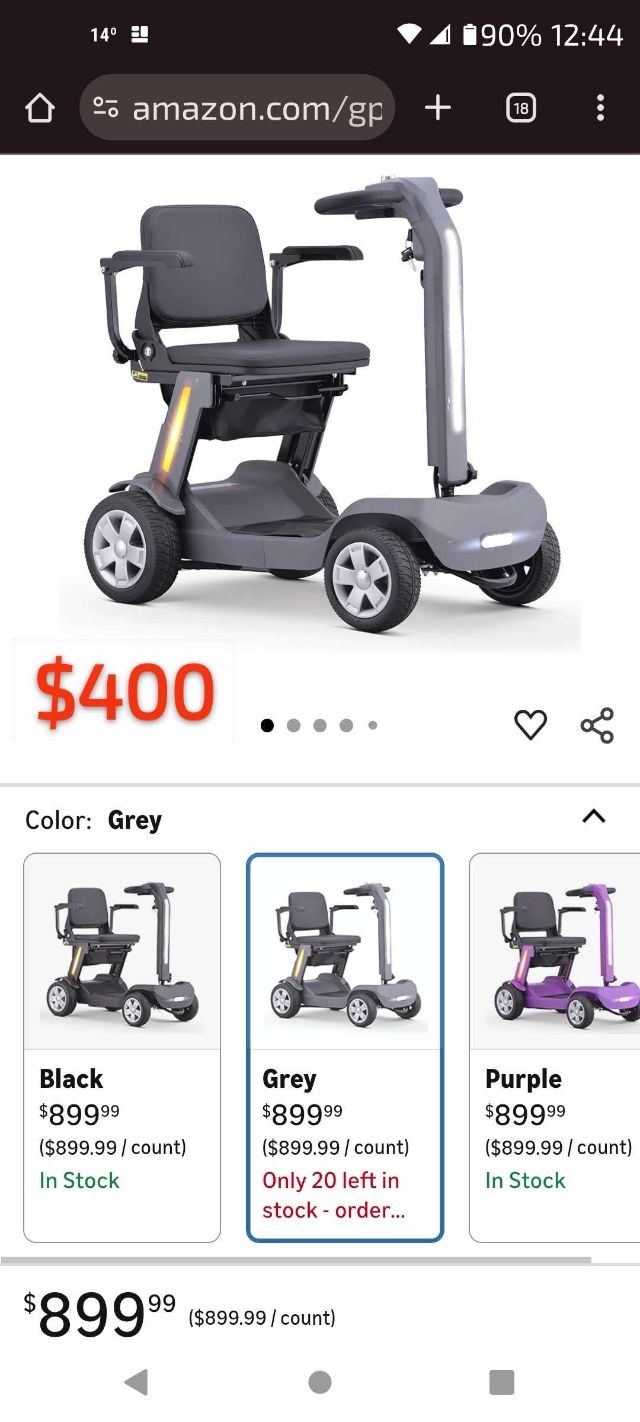The image size is (640, 1422).
Task: Go to the browser home page
Action: [39, 108]
